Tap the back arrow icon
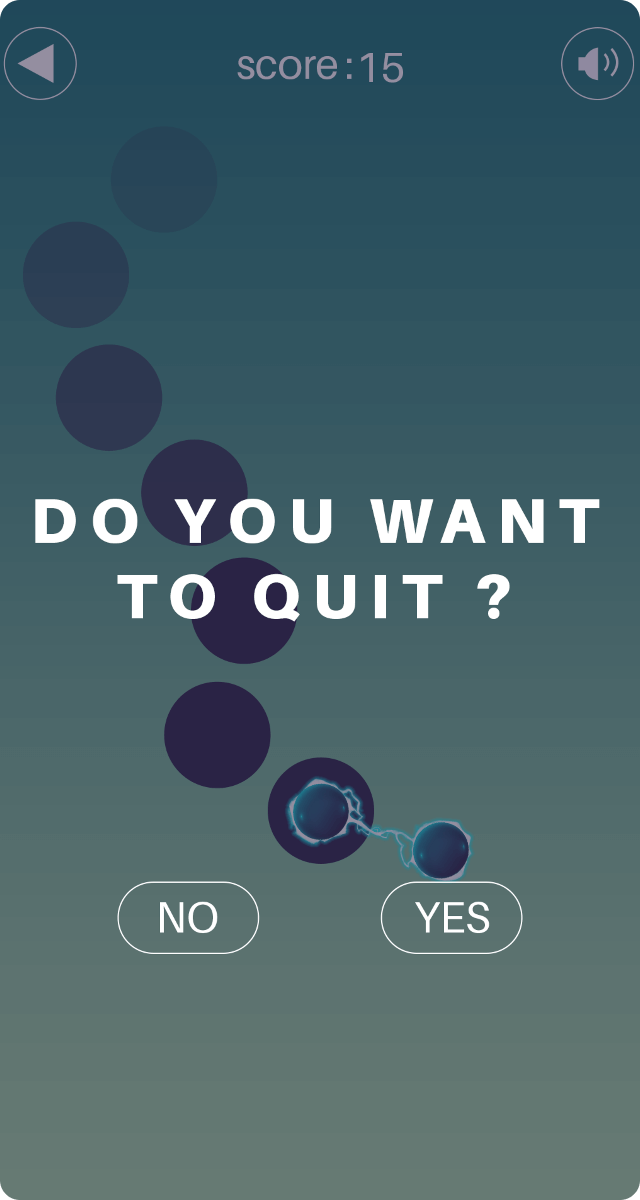Screen dimensions: 640x1200 (40, 64)
